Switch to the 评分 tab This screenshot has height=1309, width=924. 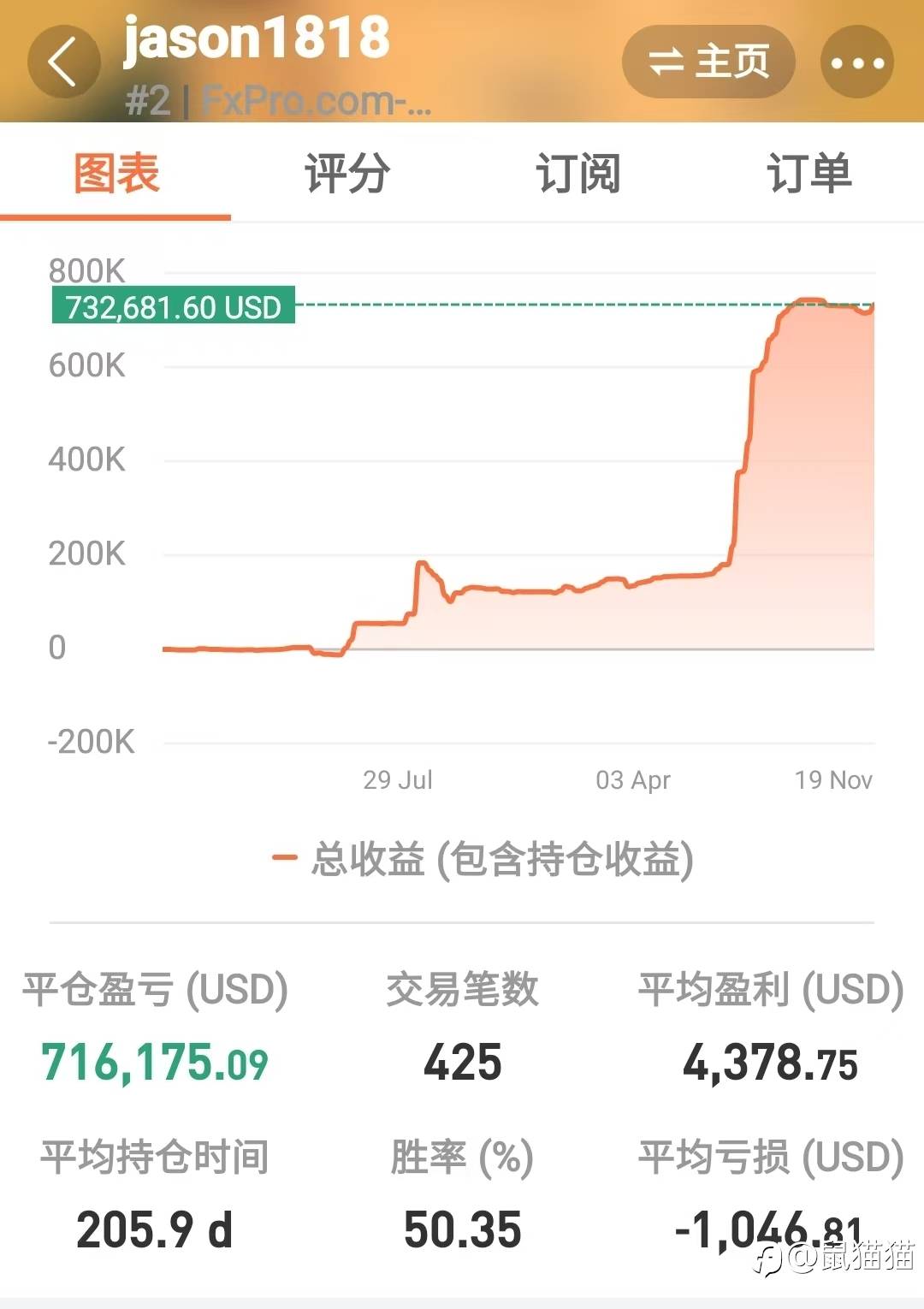[346, 174]
